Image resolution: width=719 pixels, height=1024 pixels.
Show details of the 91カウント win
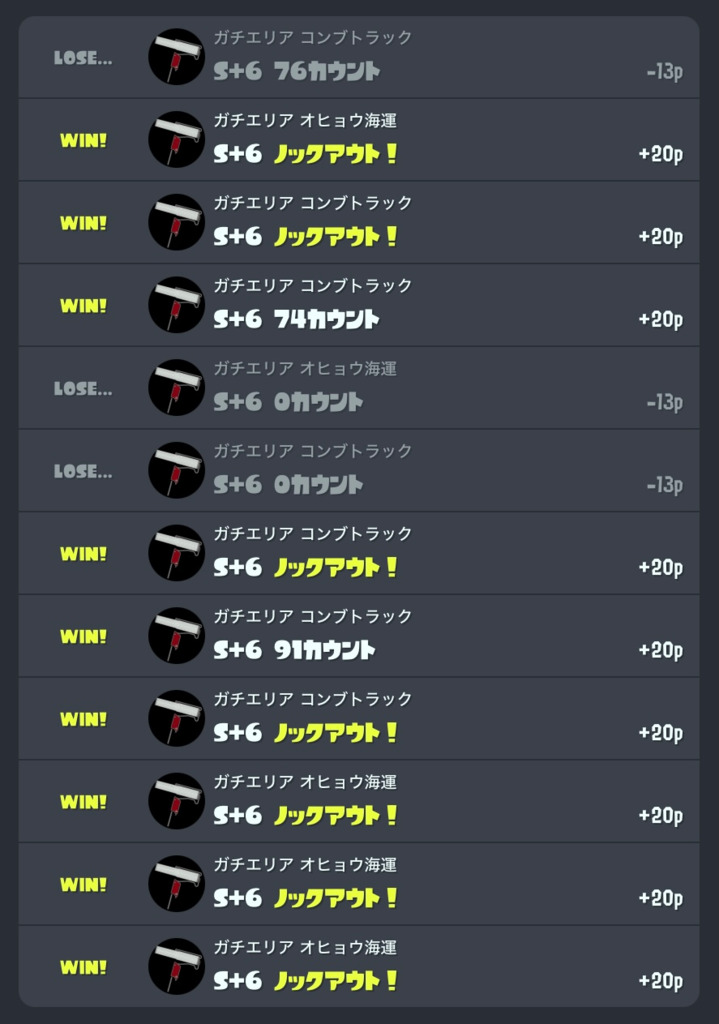[358, 637]
